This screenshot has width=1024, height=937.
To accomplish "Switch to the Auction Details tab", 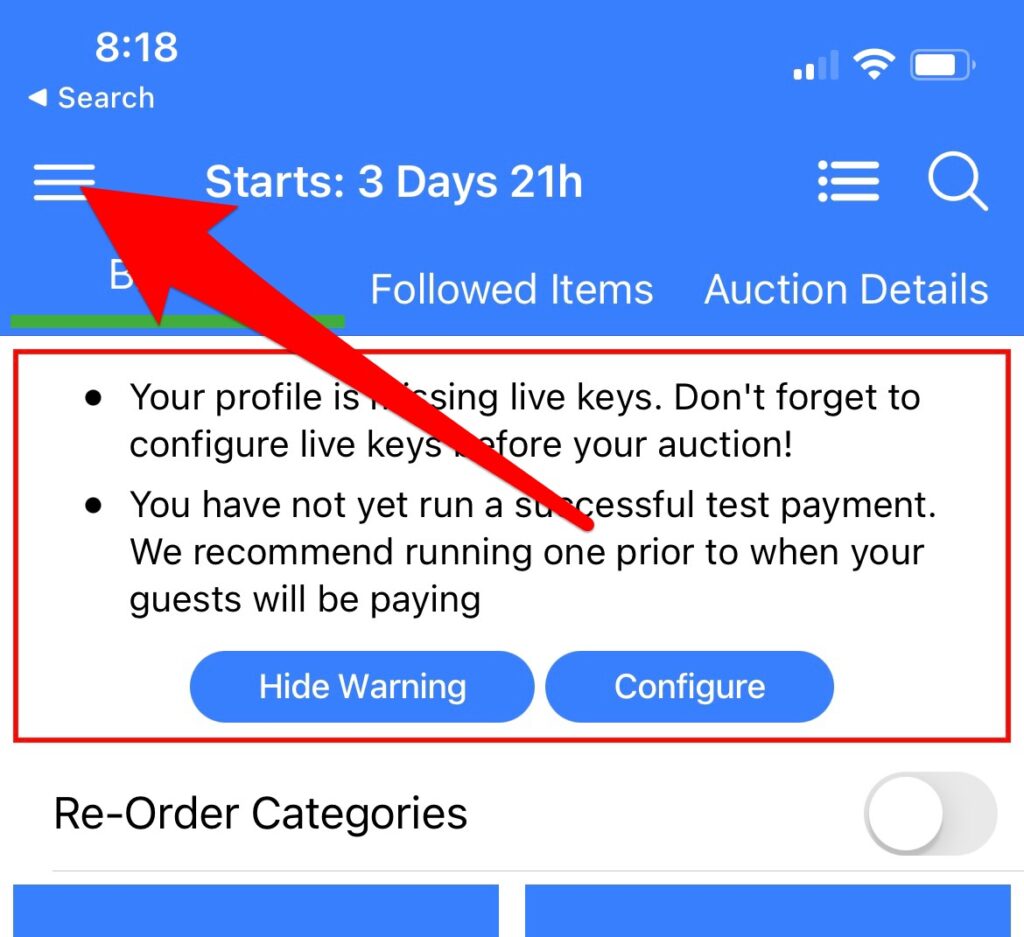I will click(846, 290).
